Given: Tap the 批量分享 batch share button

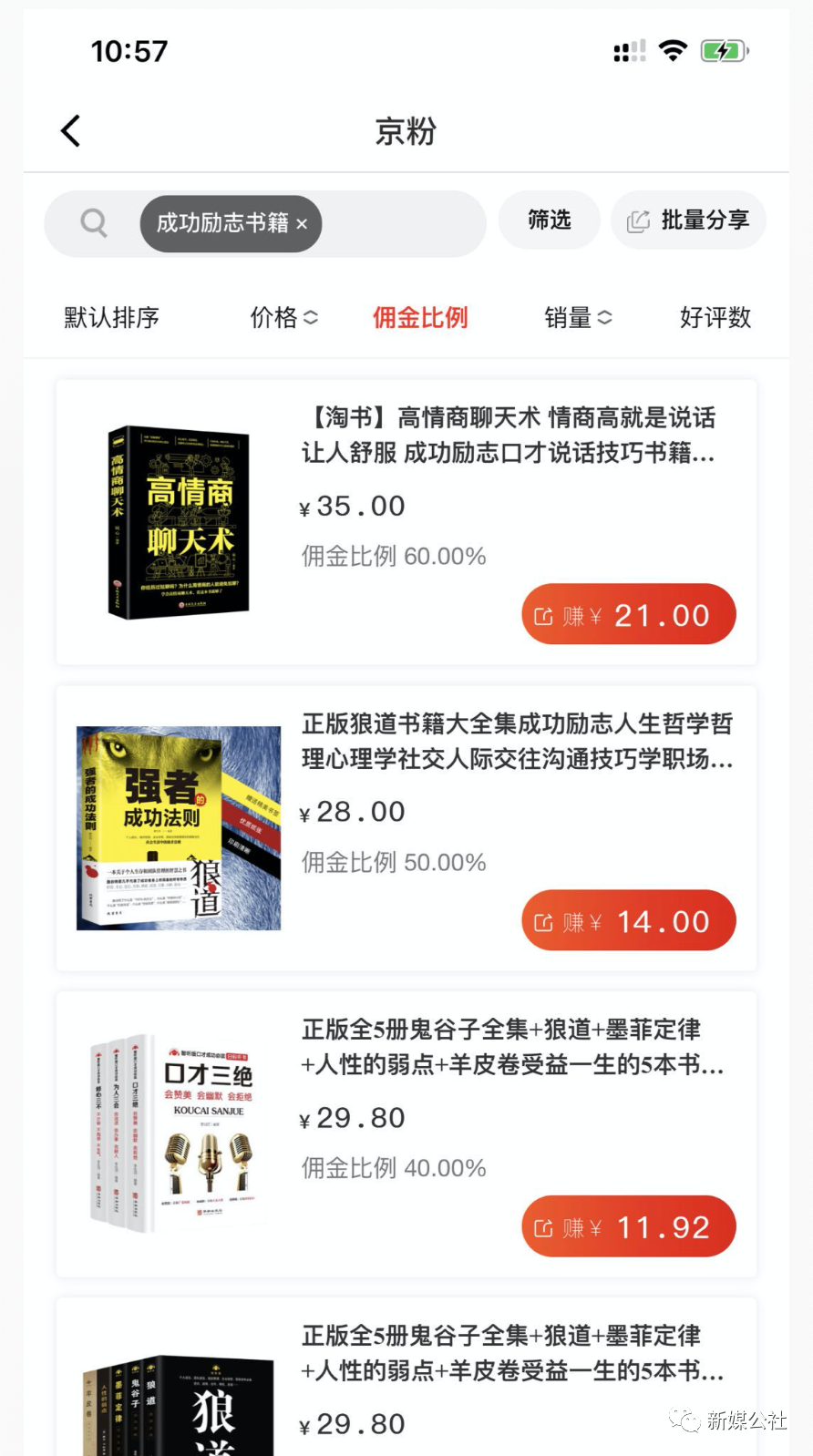Looking at the screenshot, I should 688,220.
